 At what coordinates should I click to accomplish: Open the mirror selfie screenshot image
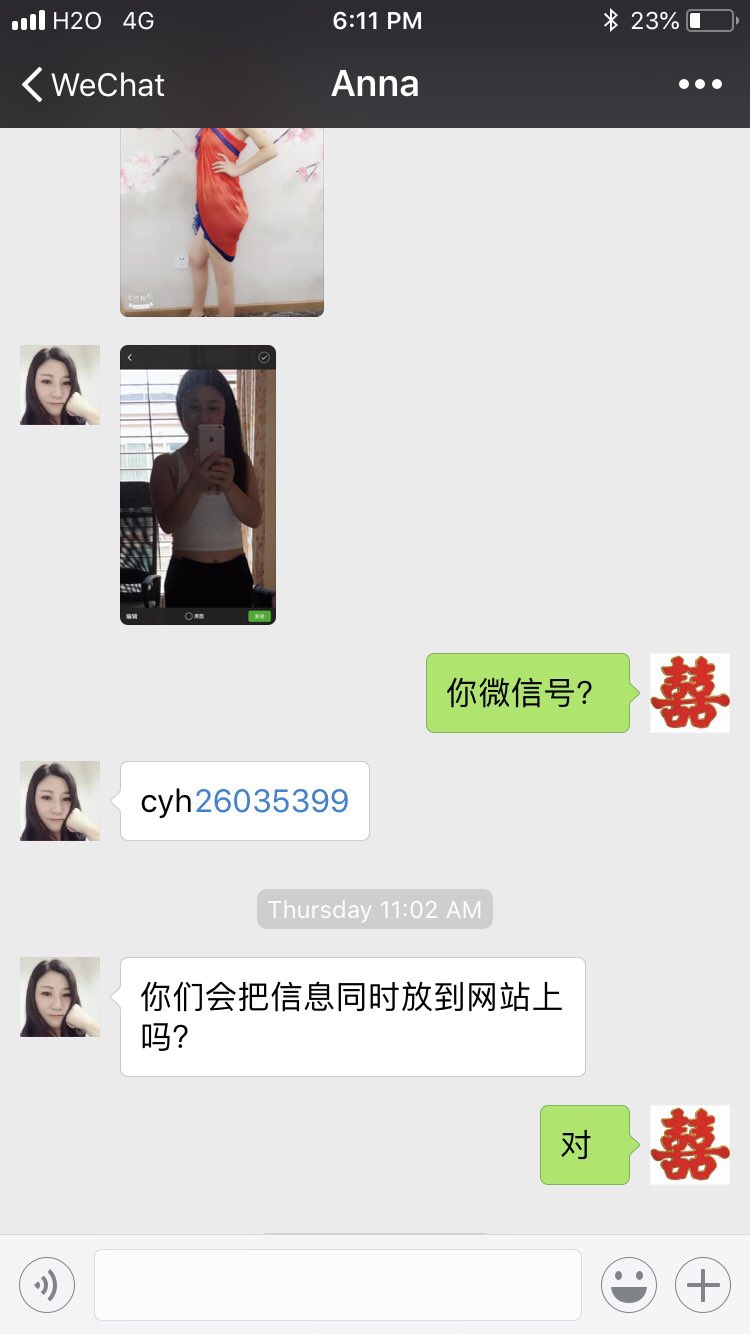point(198,485)
